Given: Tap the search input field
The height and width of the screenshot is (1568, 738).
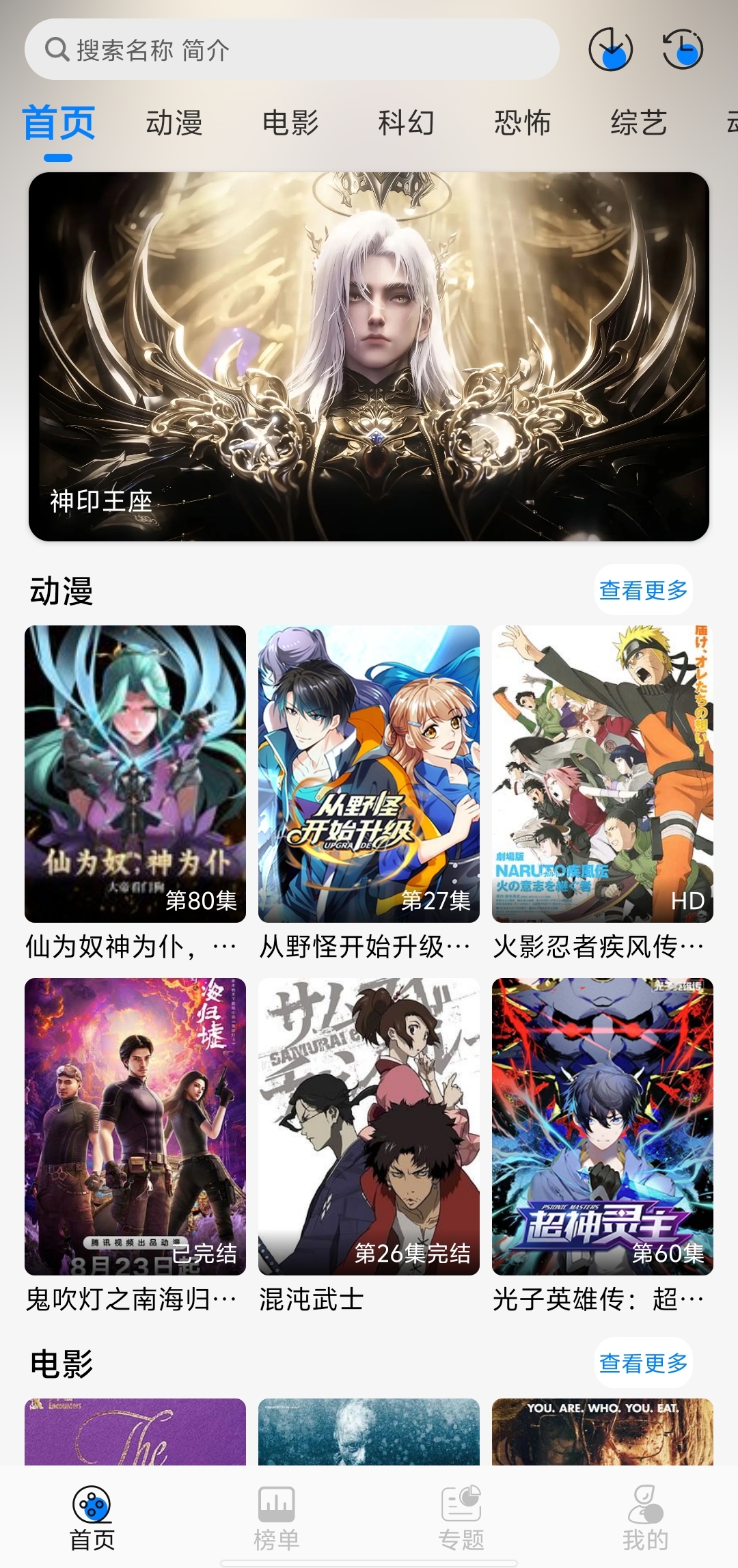Looking at the screenshot, I should pyautogui.click(x=294, y=50).
